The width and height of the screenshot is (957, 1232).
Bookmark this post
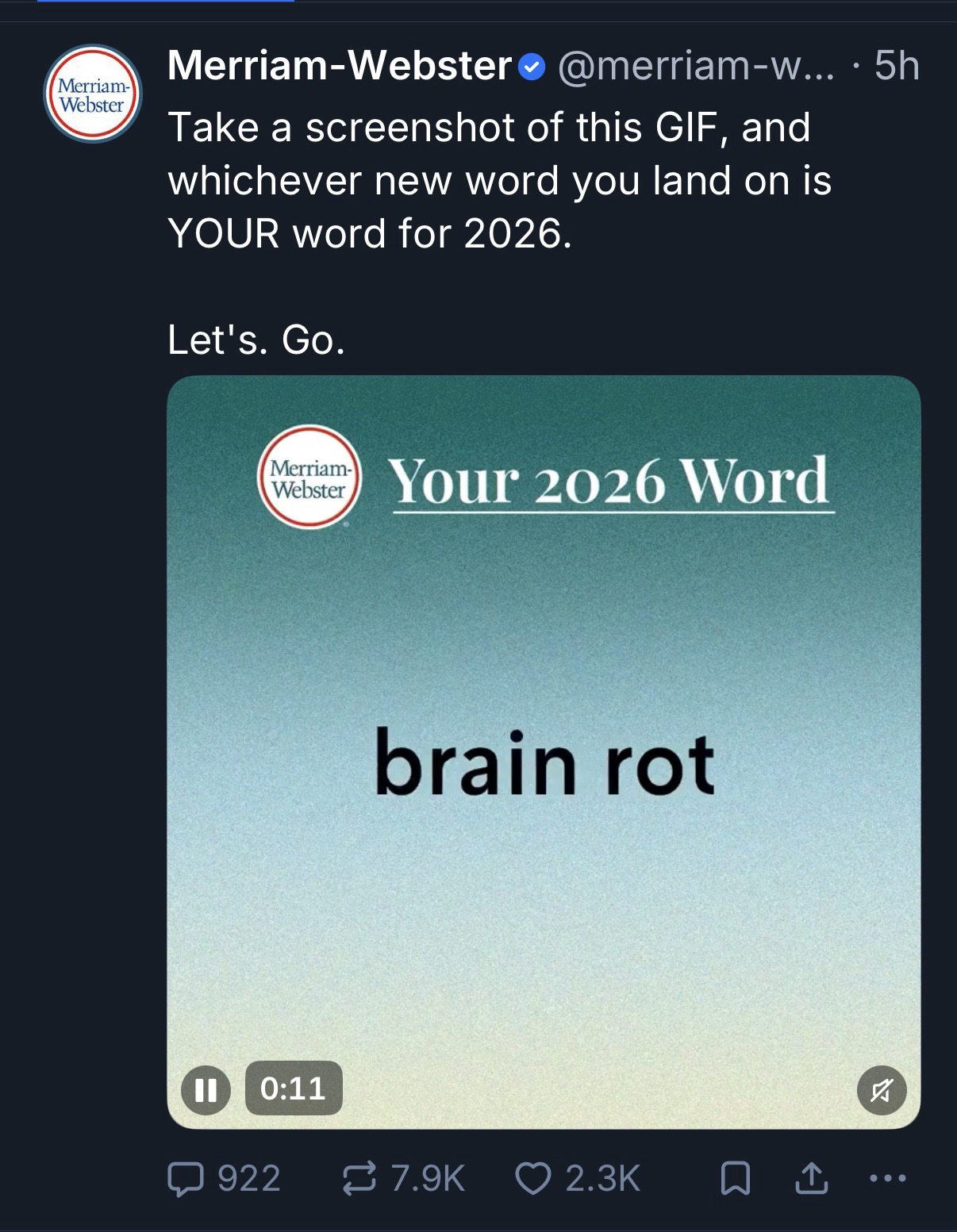point(735,1178)
